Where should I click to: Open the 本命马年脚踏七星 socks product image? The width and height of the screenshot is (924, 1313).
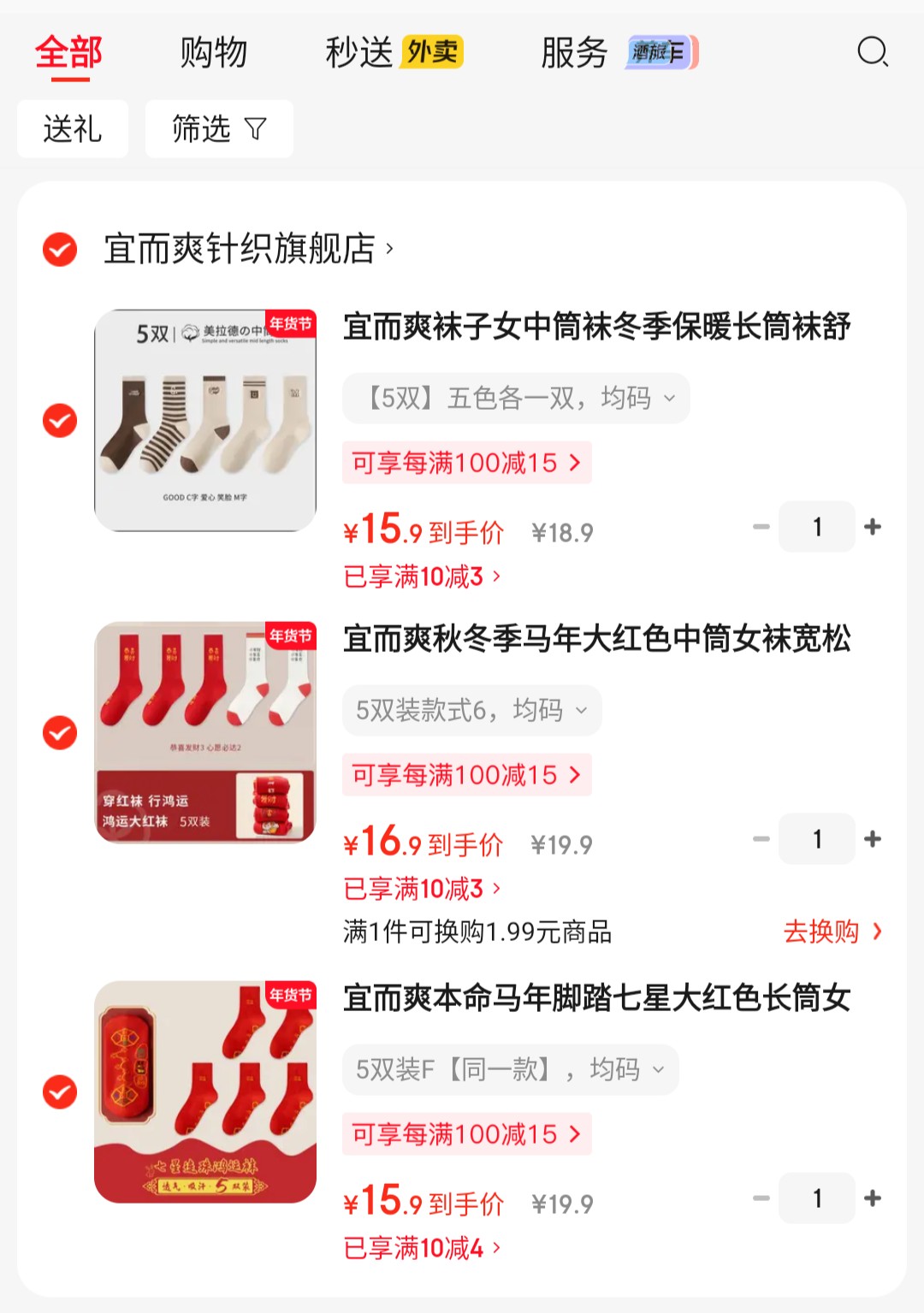205,1091
